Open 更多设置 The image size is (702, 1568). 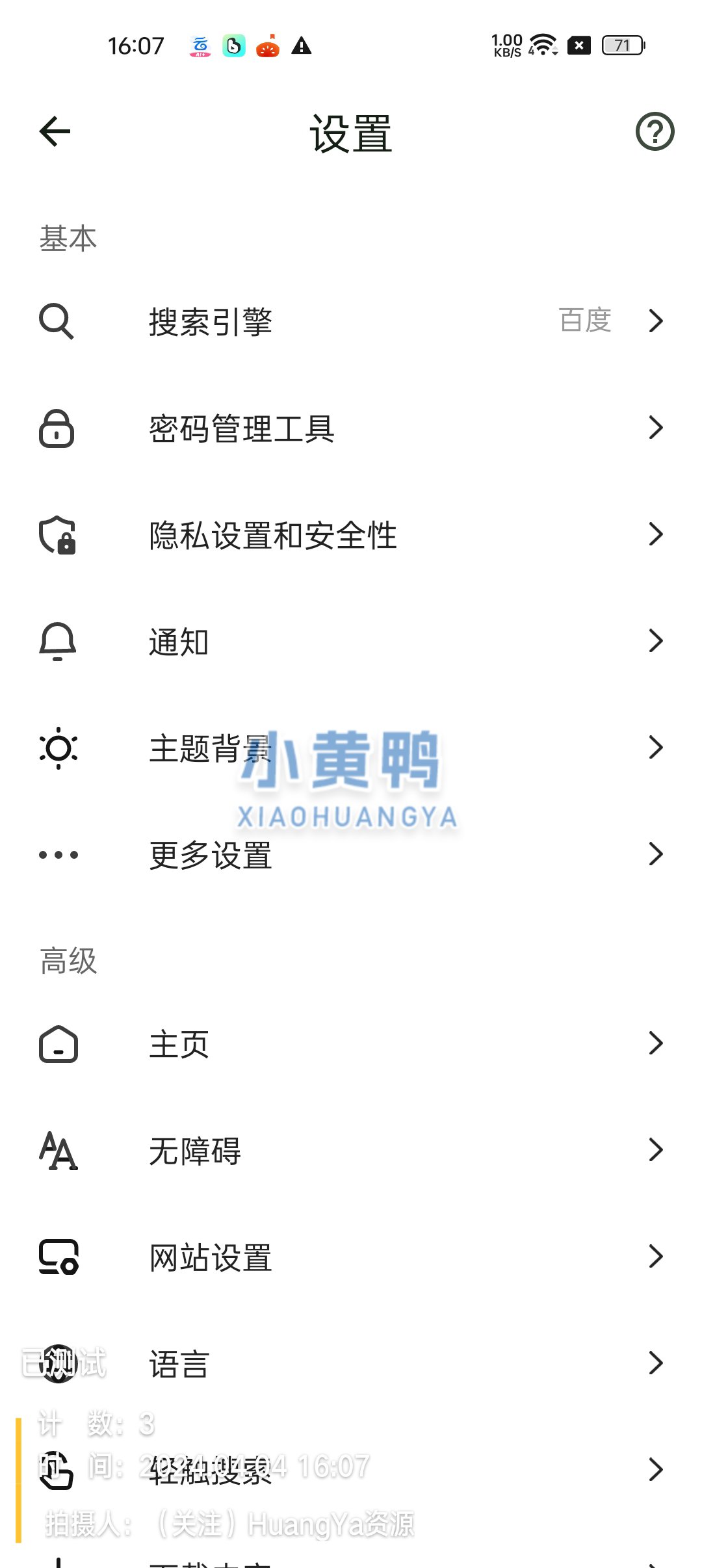point(351,855)
